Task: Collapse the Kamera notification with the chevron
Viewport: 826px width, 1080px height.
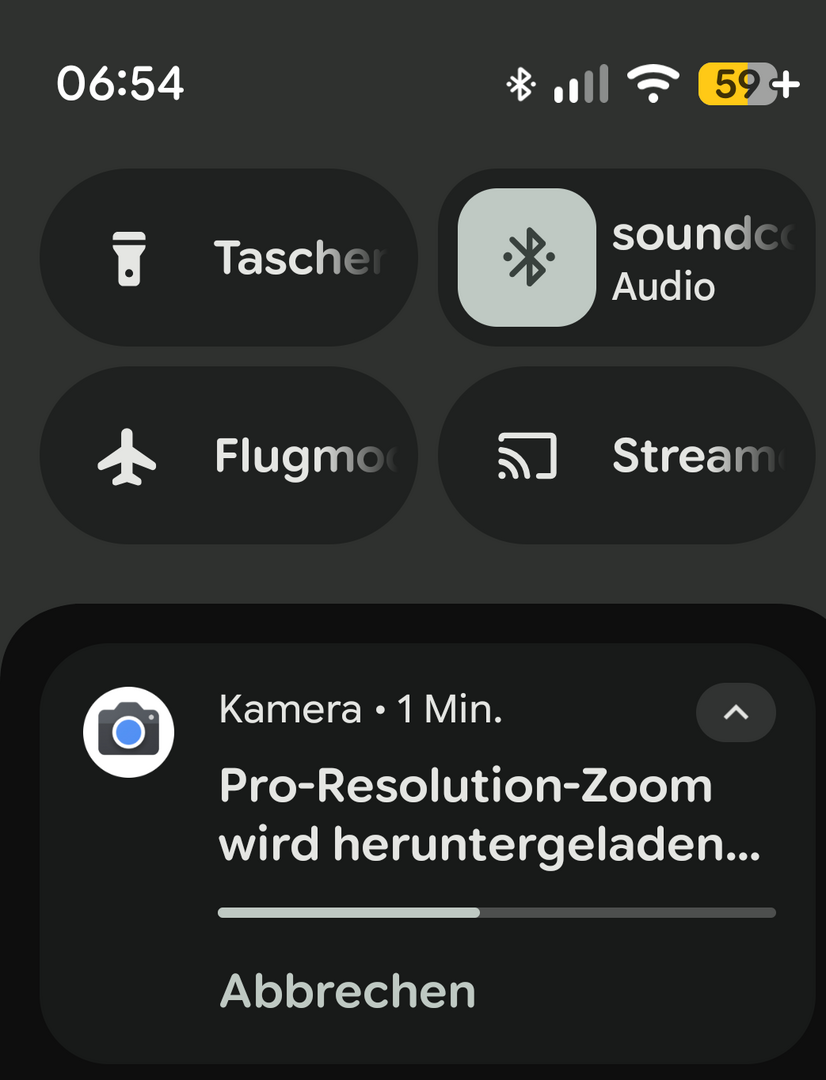Action: point(735,713)
